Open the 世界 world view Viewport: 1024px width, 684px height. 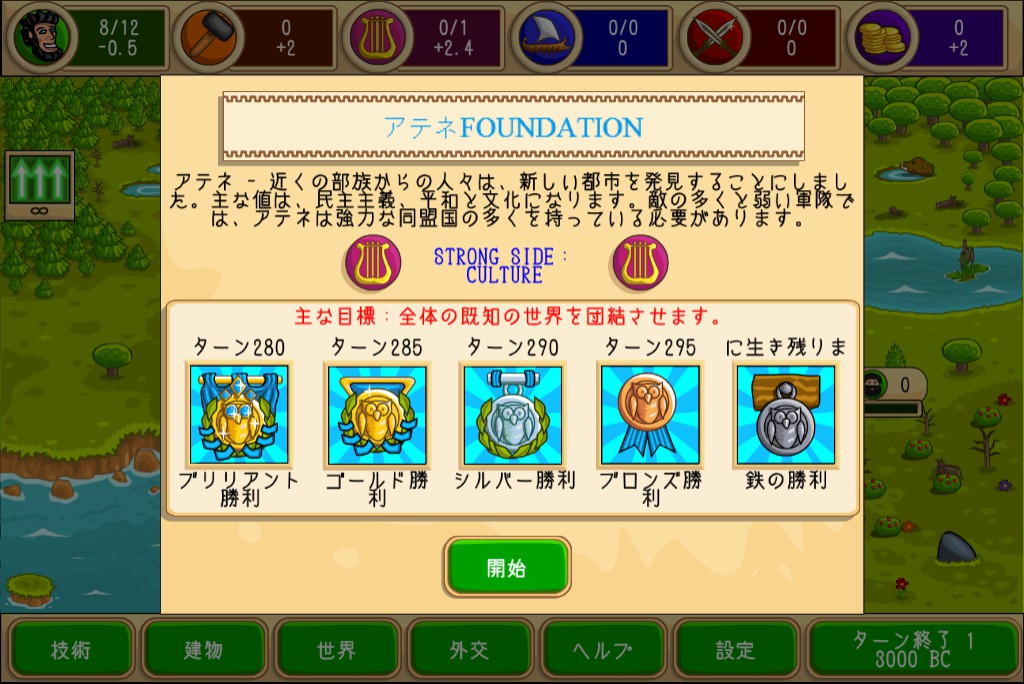click(x=336, y=650)
